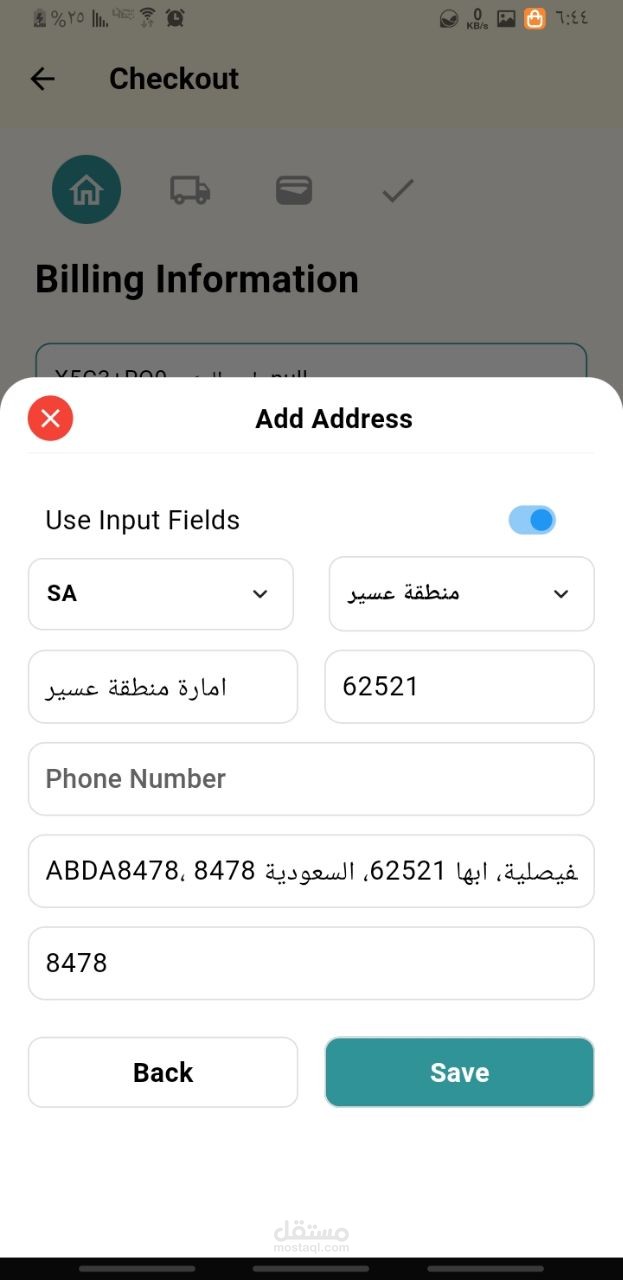623x1280 pixels.
Task: Edit the امارة منطقة عسير field
Action: click(x=163, y=687)
